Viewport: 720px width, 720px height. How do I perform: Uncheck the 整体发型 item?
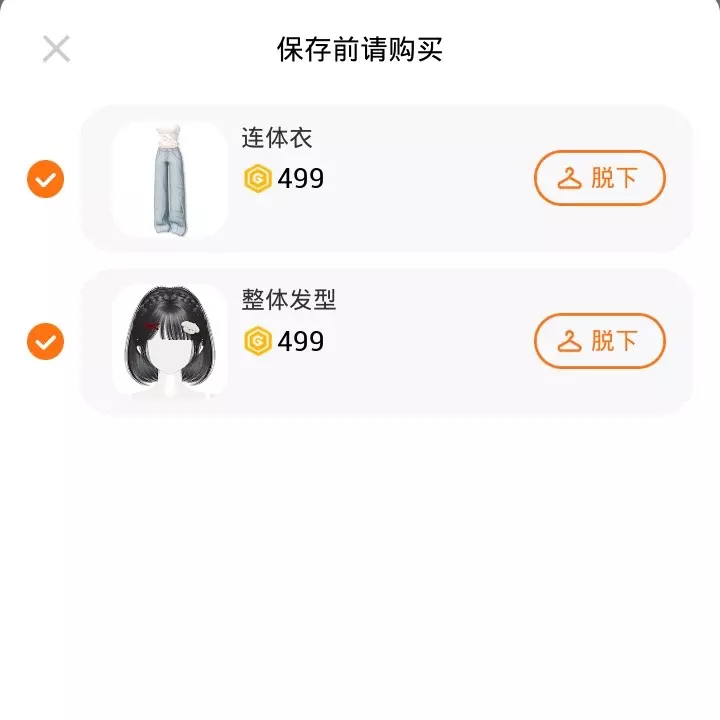[45, 342]
